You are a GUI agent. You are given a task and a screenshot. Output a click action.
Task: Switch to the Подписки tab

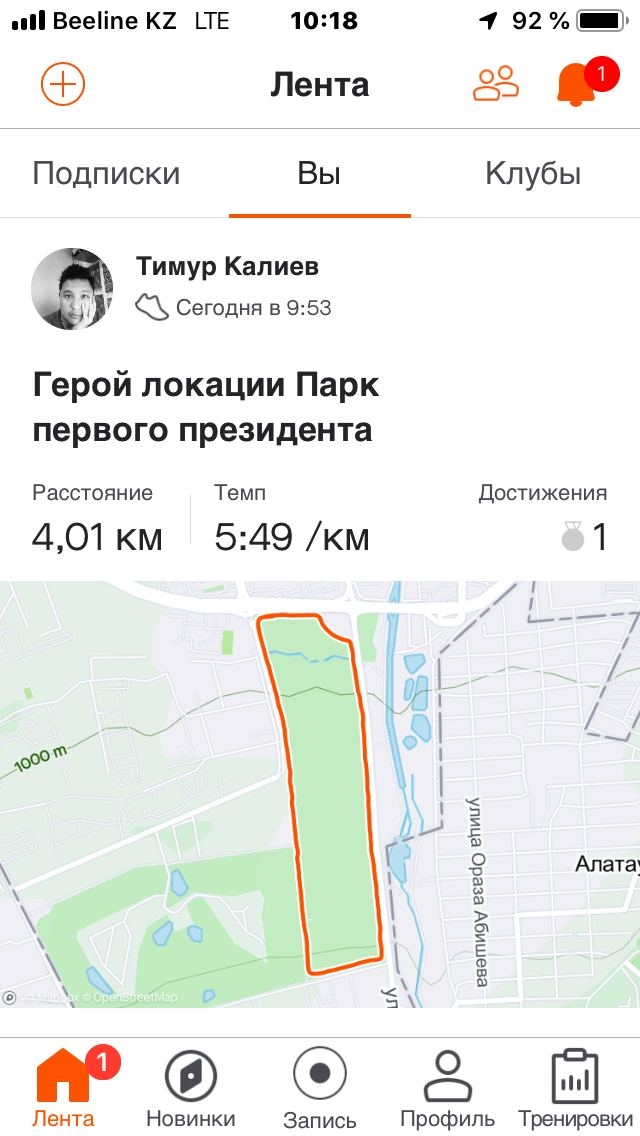pos(106,174)
